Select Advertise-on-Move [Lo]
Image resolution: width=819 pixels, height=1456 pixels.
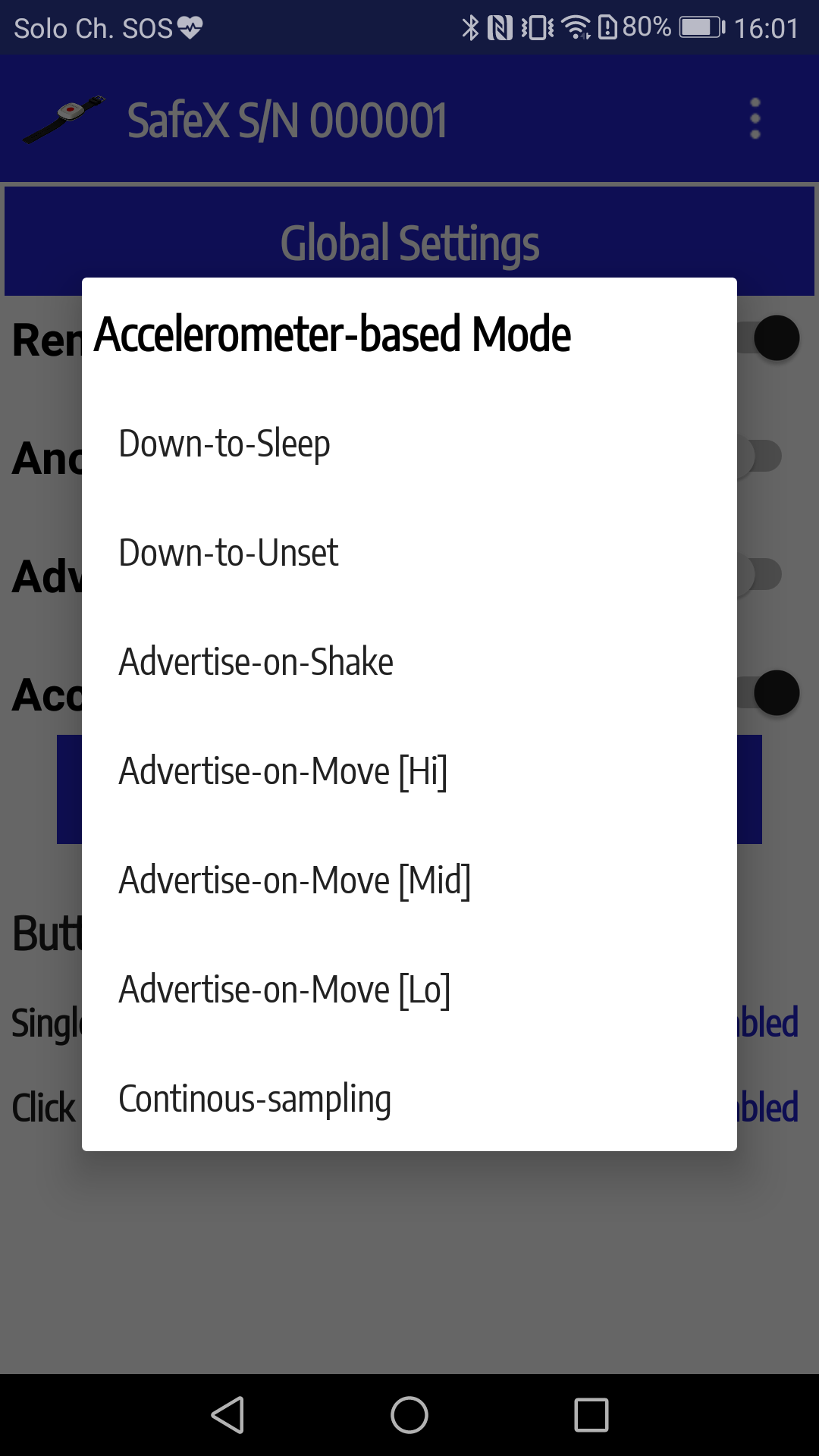click(409, 990)
